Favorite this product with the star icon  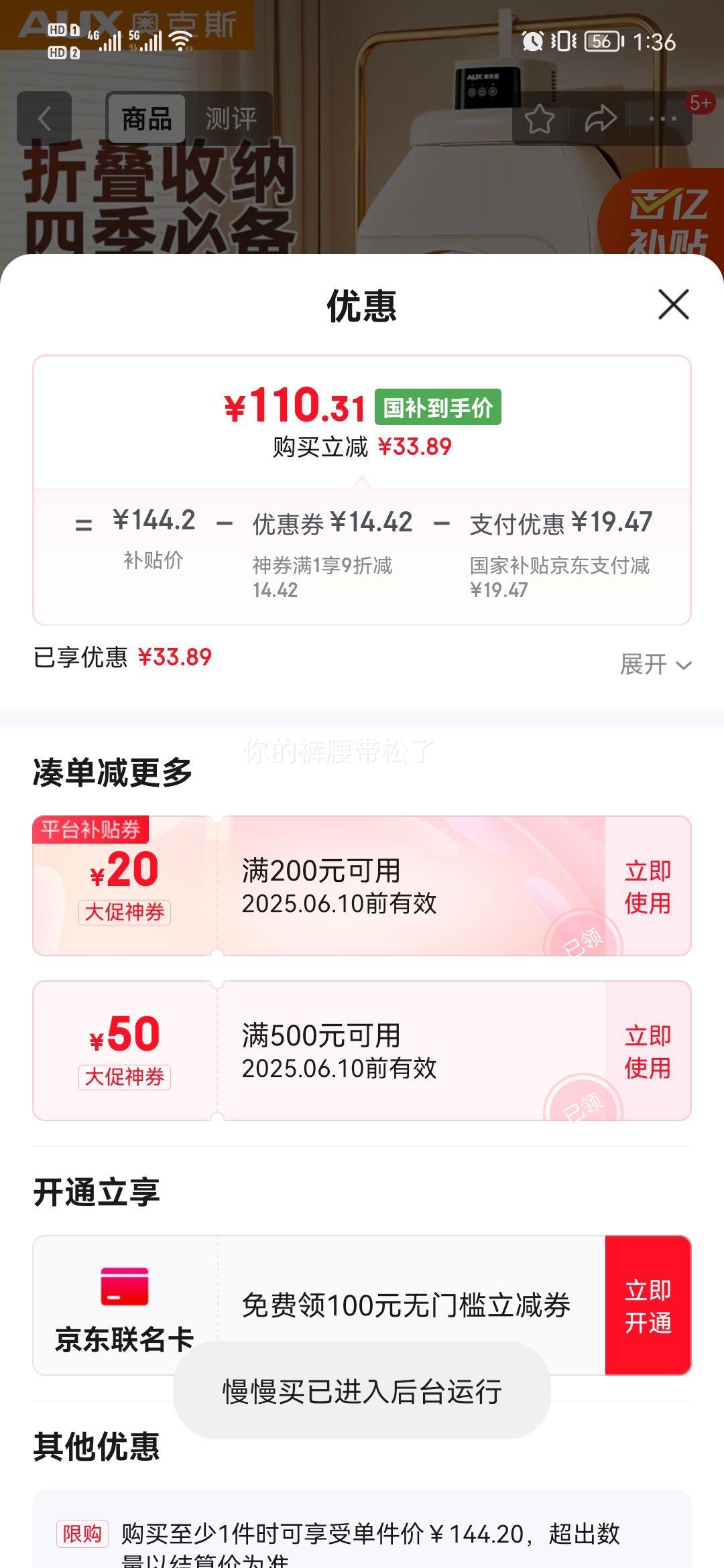pyautogui.click(x=539, y=119)
